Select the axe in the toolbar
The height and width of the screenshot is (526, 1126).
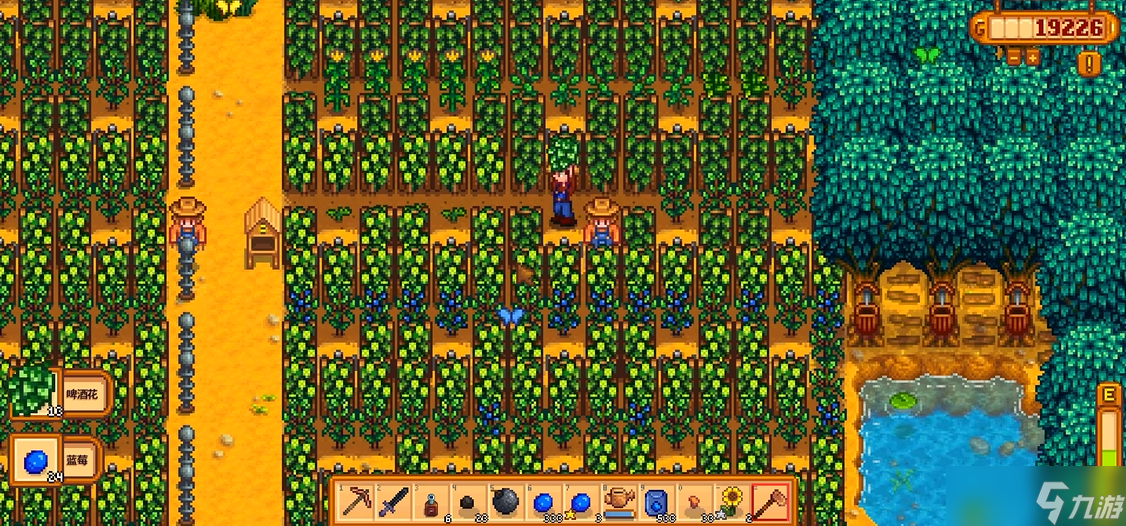point(769,500)
